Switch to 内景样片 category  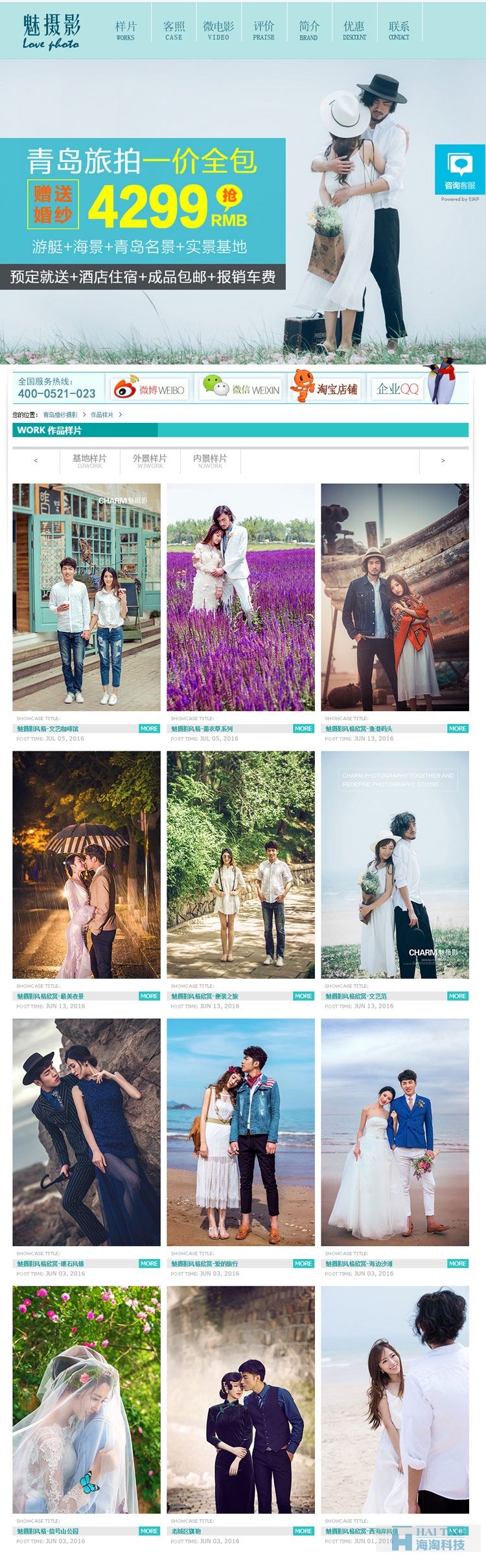point(210,460)
